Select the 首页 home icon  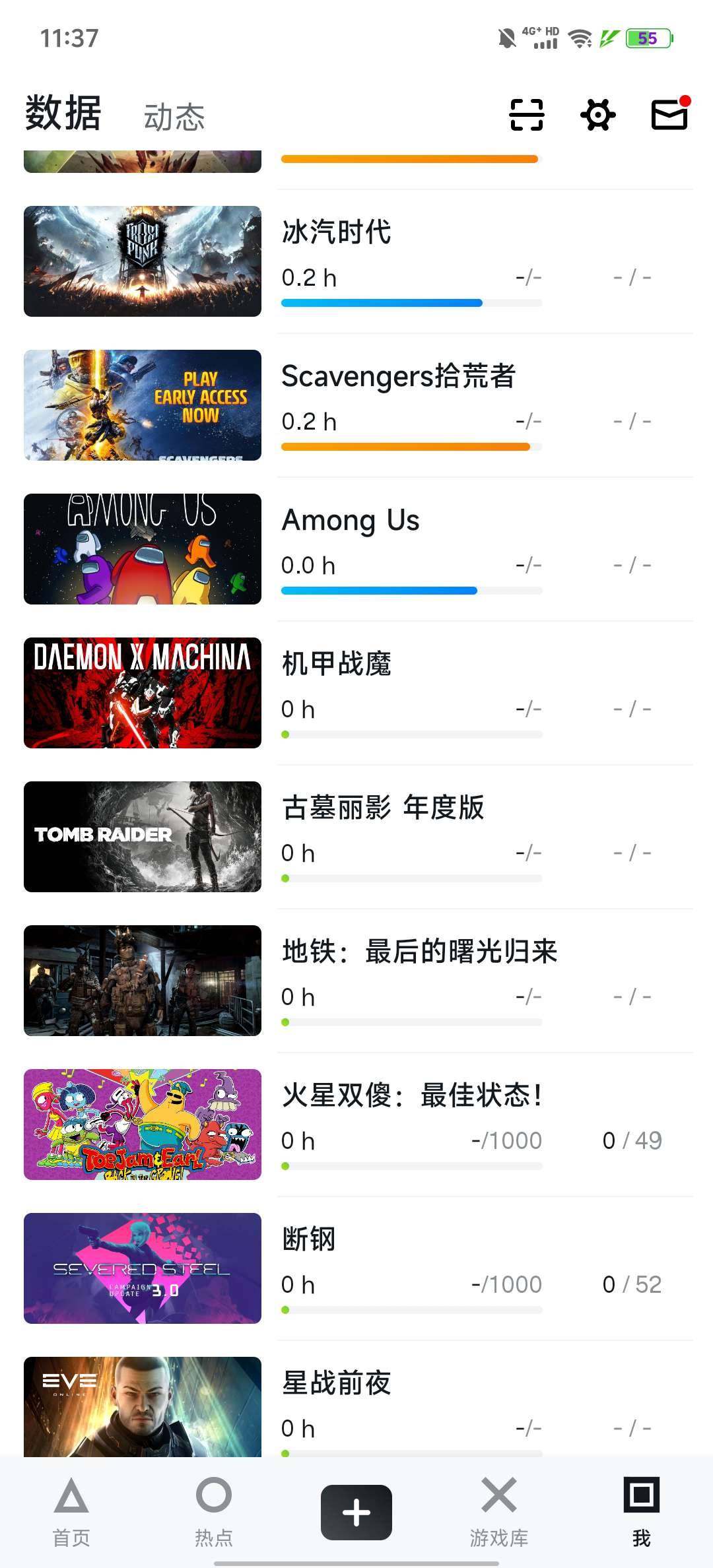[x=71, y=1511]
